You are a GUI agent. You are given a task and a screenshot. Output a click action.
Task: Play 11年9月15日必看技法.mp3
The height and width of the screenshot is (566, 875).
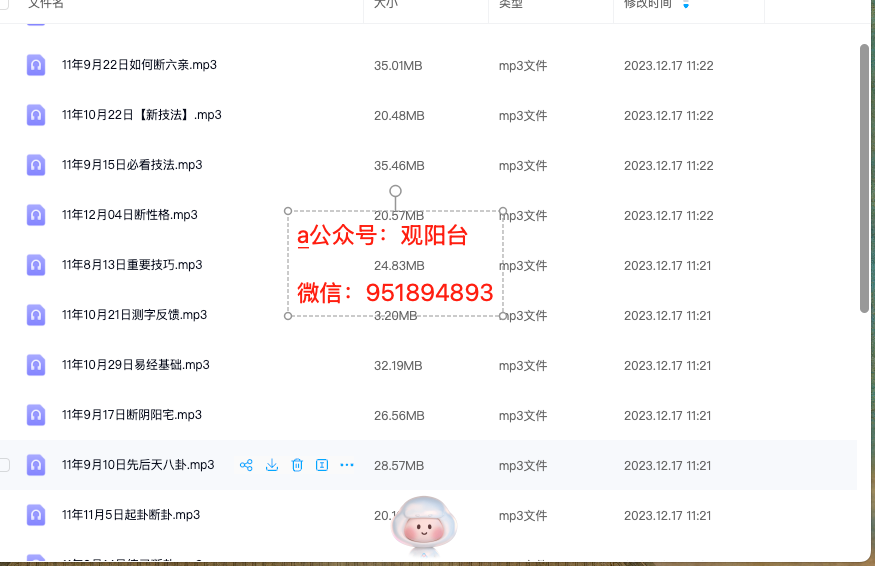pyautogui.click(x=132, y=165)
